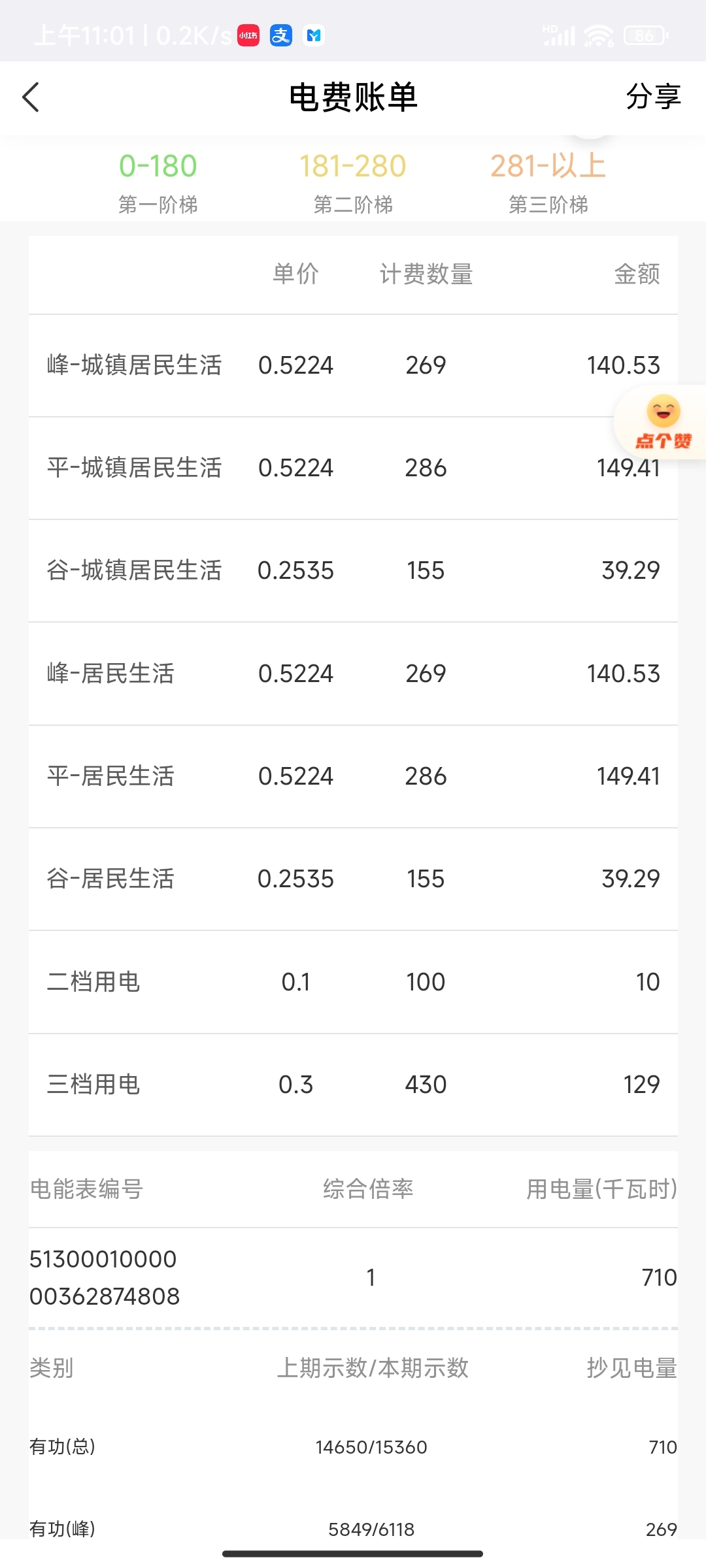The image size is (706, 1568).
Task: Share this bill via 分享
Action: 653,97
